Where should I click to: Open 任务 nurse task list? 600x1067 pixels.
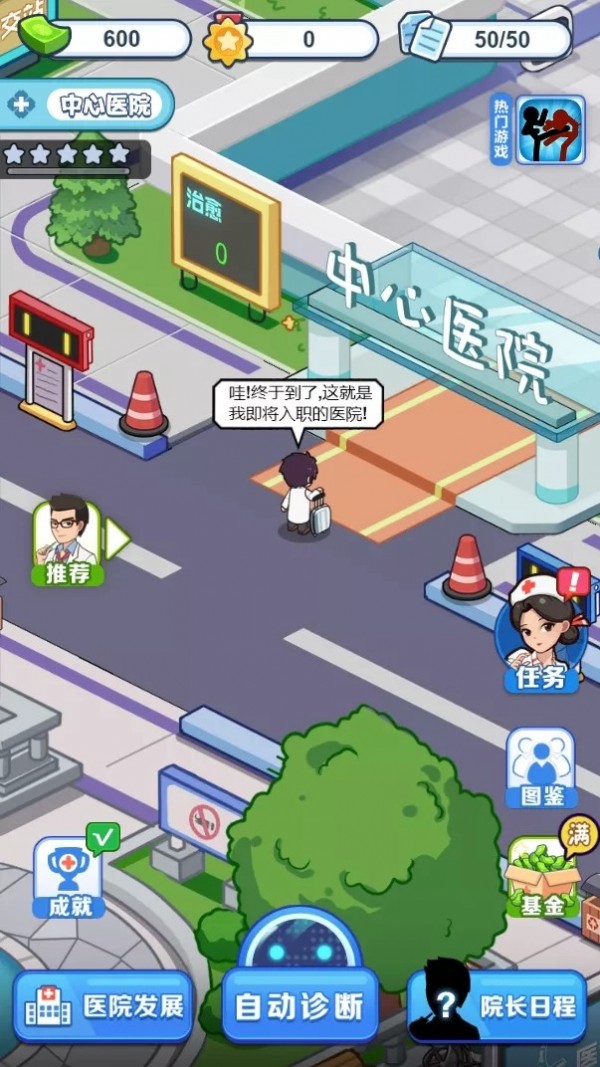(x=541, y=635)
